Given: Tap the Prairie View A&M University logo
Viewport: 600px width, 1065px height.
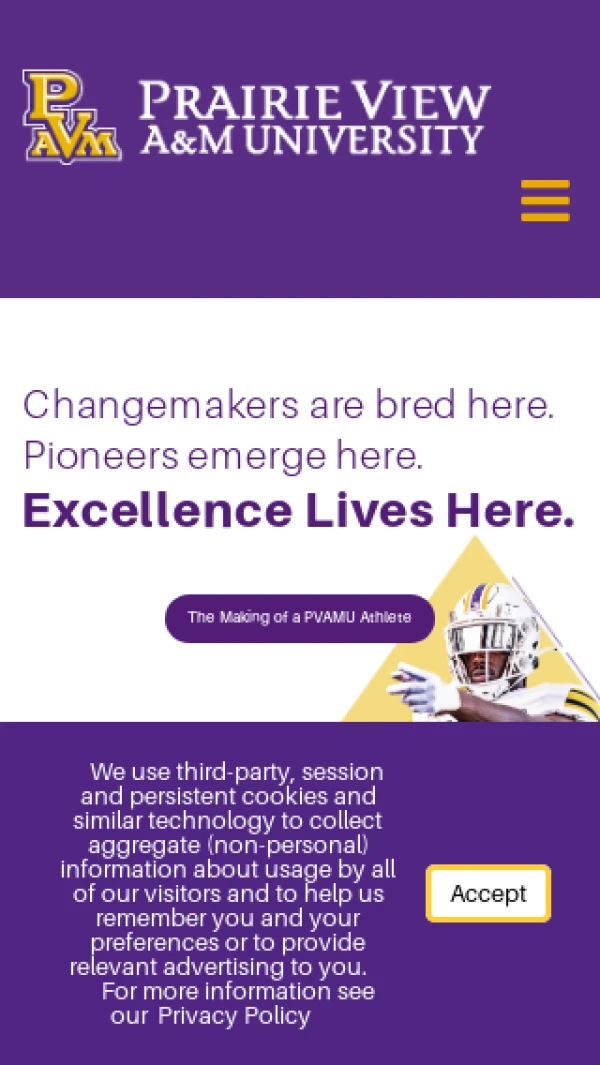Looking at the screenshot, I should (x=257, y=117).
